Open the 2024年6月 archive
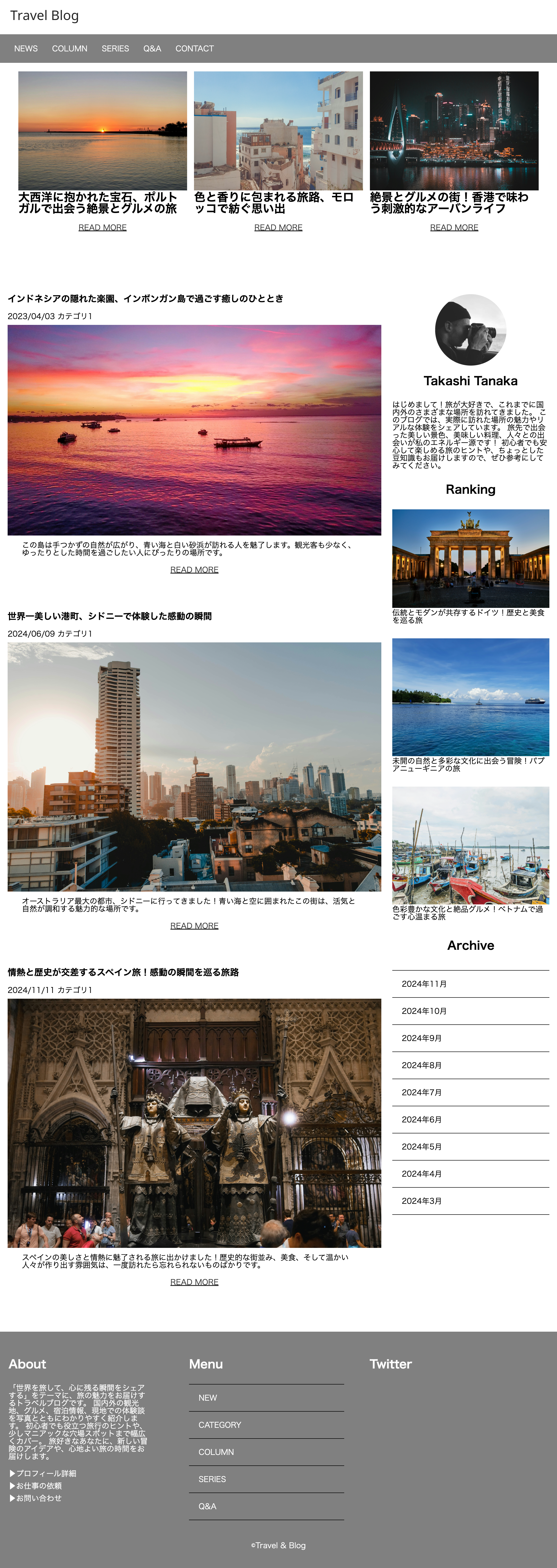 [421, 1119]
